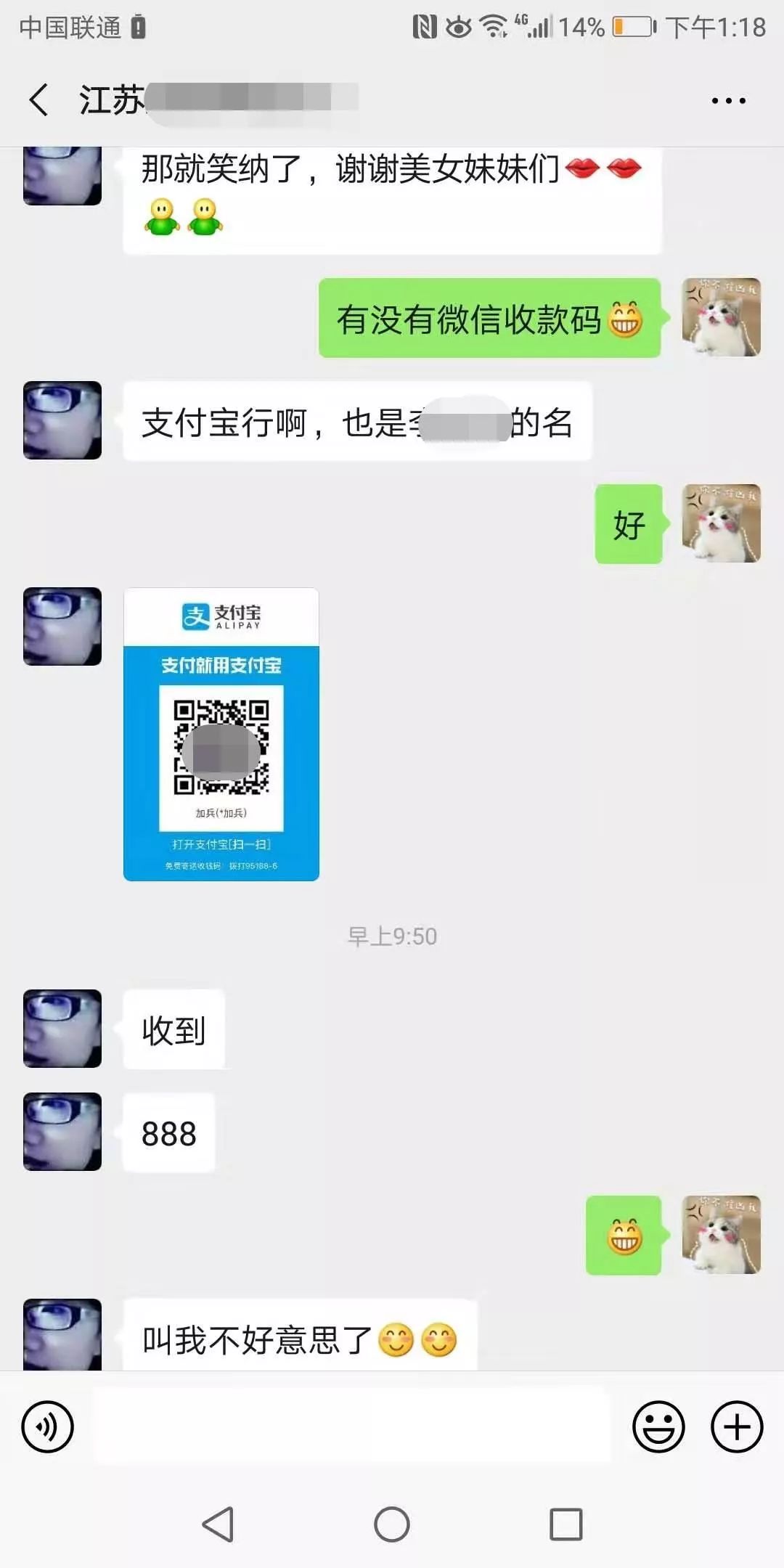The image size is (784, 1568).
Task: Go back from the chat
Action: pyautogui.click(x=39, y=99)
